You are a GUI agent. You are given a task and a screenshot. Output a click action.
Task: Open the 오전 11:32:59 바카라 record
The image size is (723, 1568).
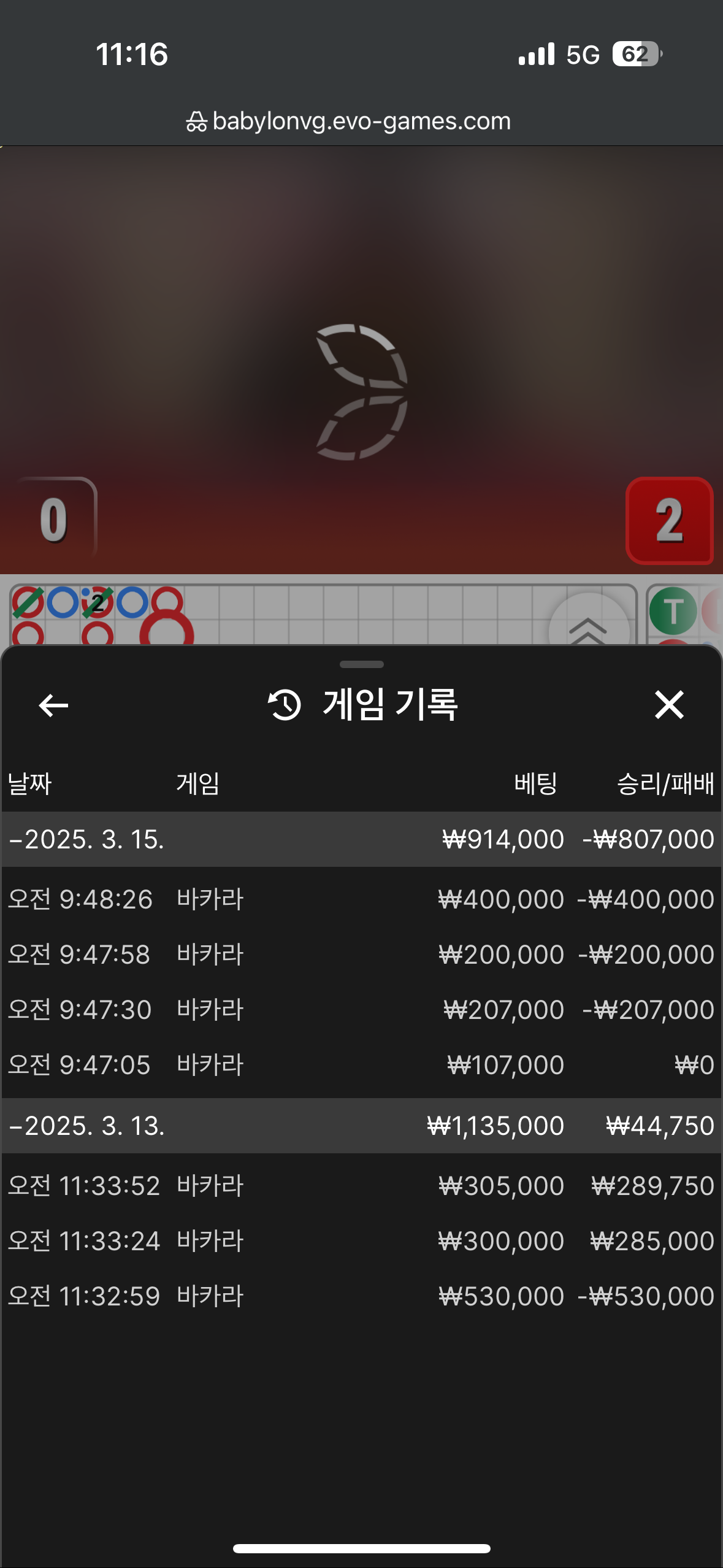click(x=361, y=1296)
